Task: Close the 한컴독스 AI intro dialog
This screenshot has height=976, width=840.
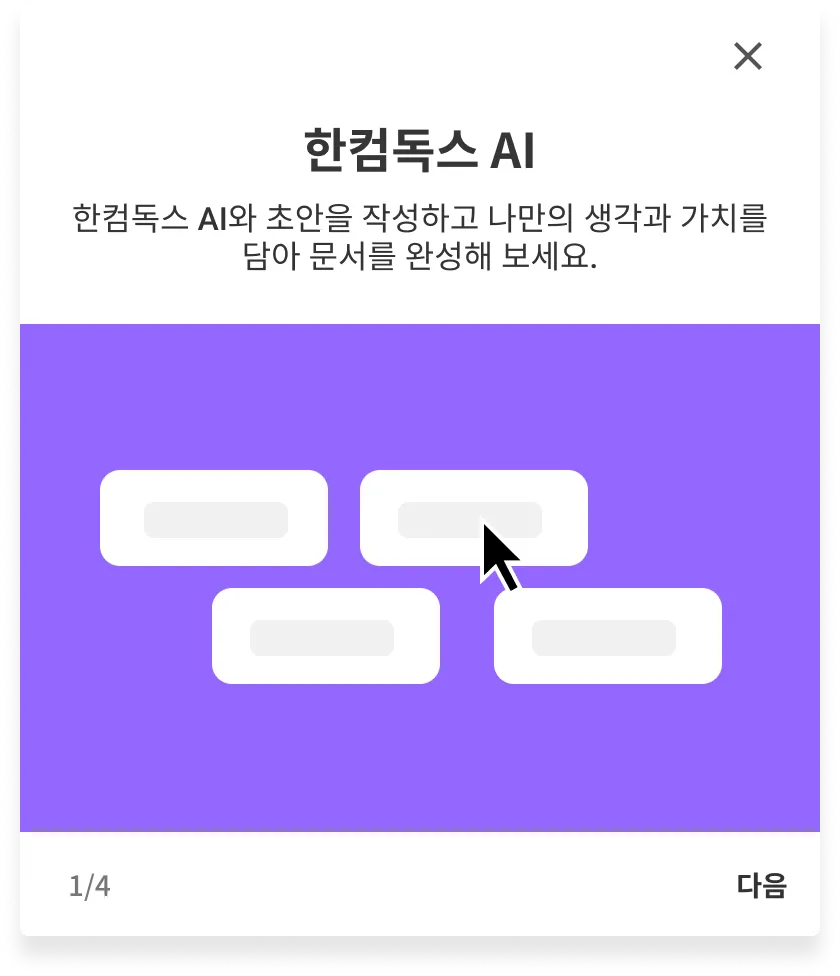Action: pyautogui.click(x=748, y=56)
